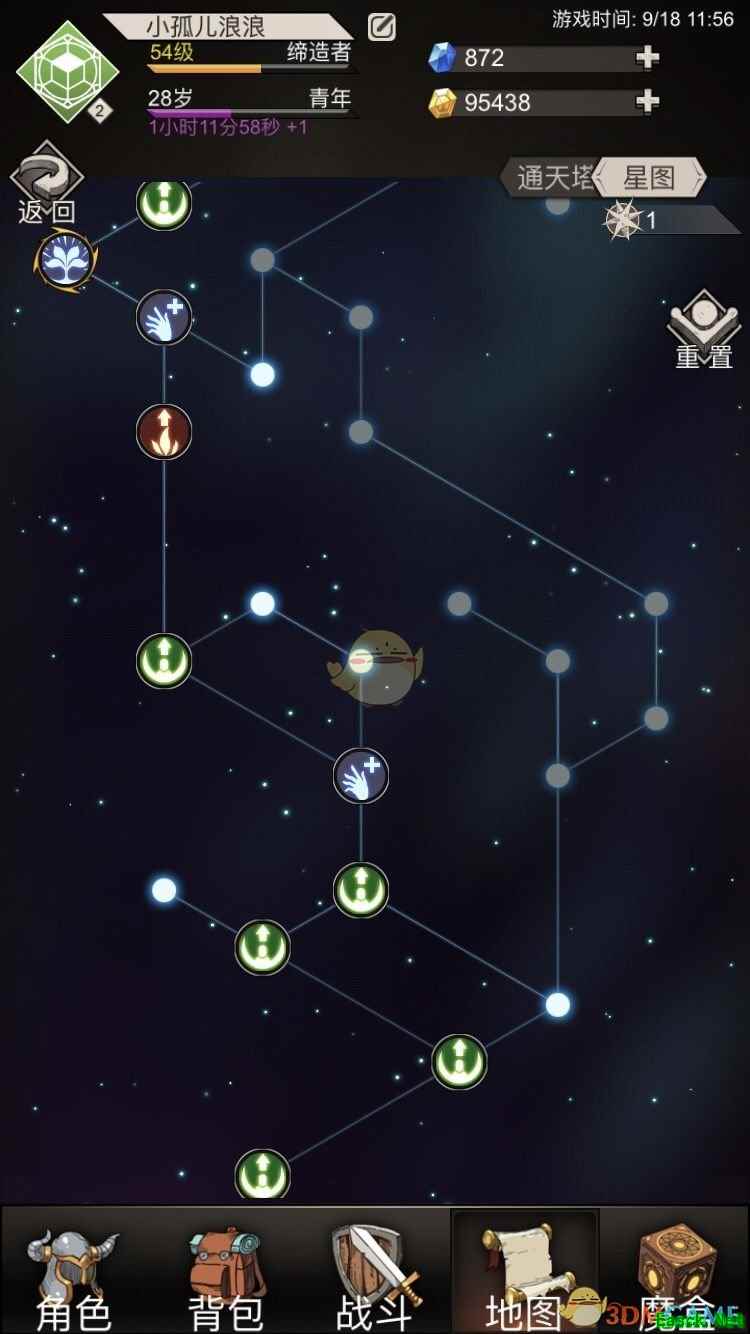Open the green cube player avatar
Screen dimensions: 750x1334
click(x=67, y=72)
